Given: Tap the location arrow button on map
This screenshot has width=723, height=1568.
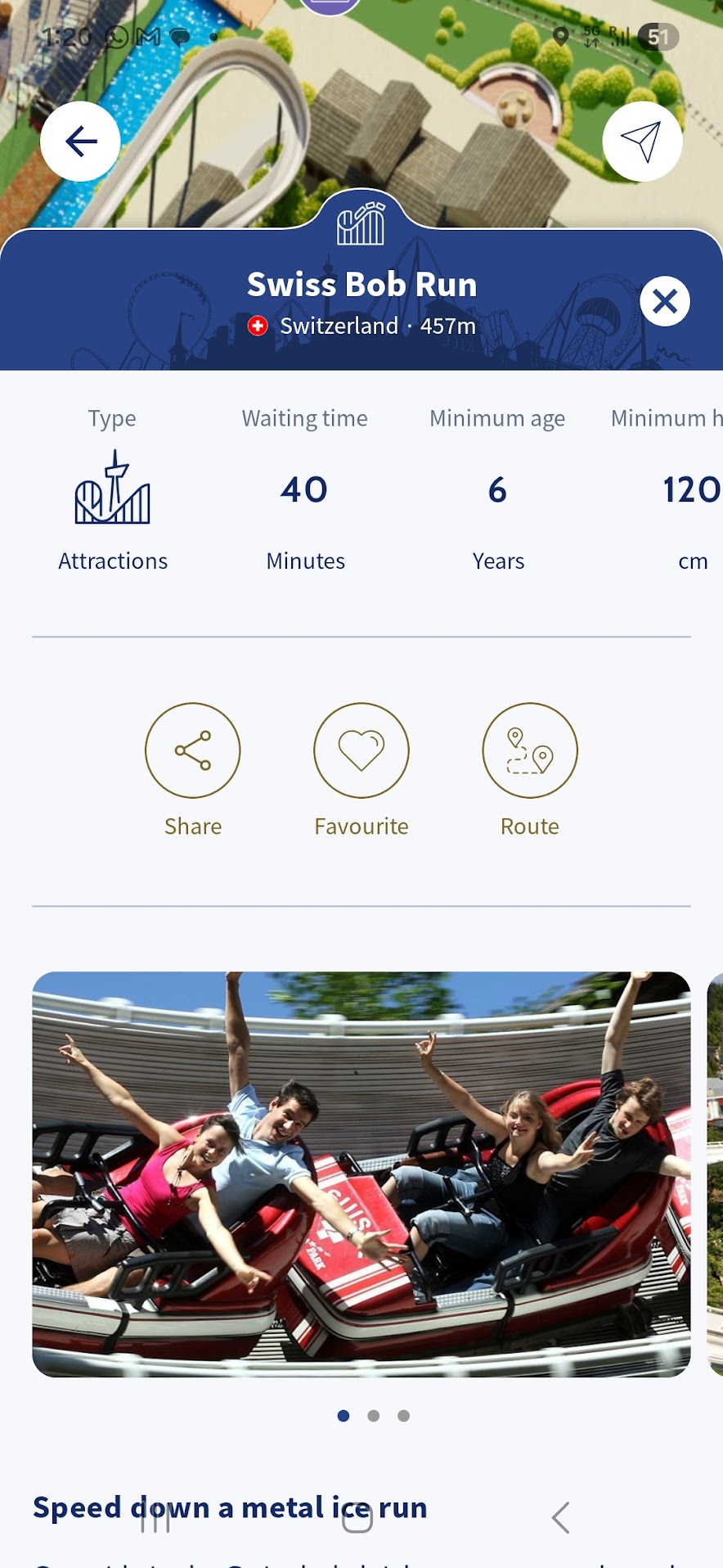Looking at the screenshot, I should tap(642, 142).
